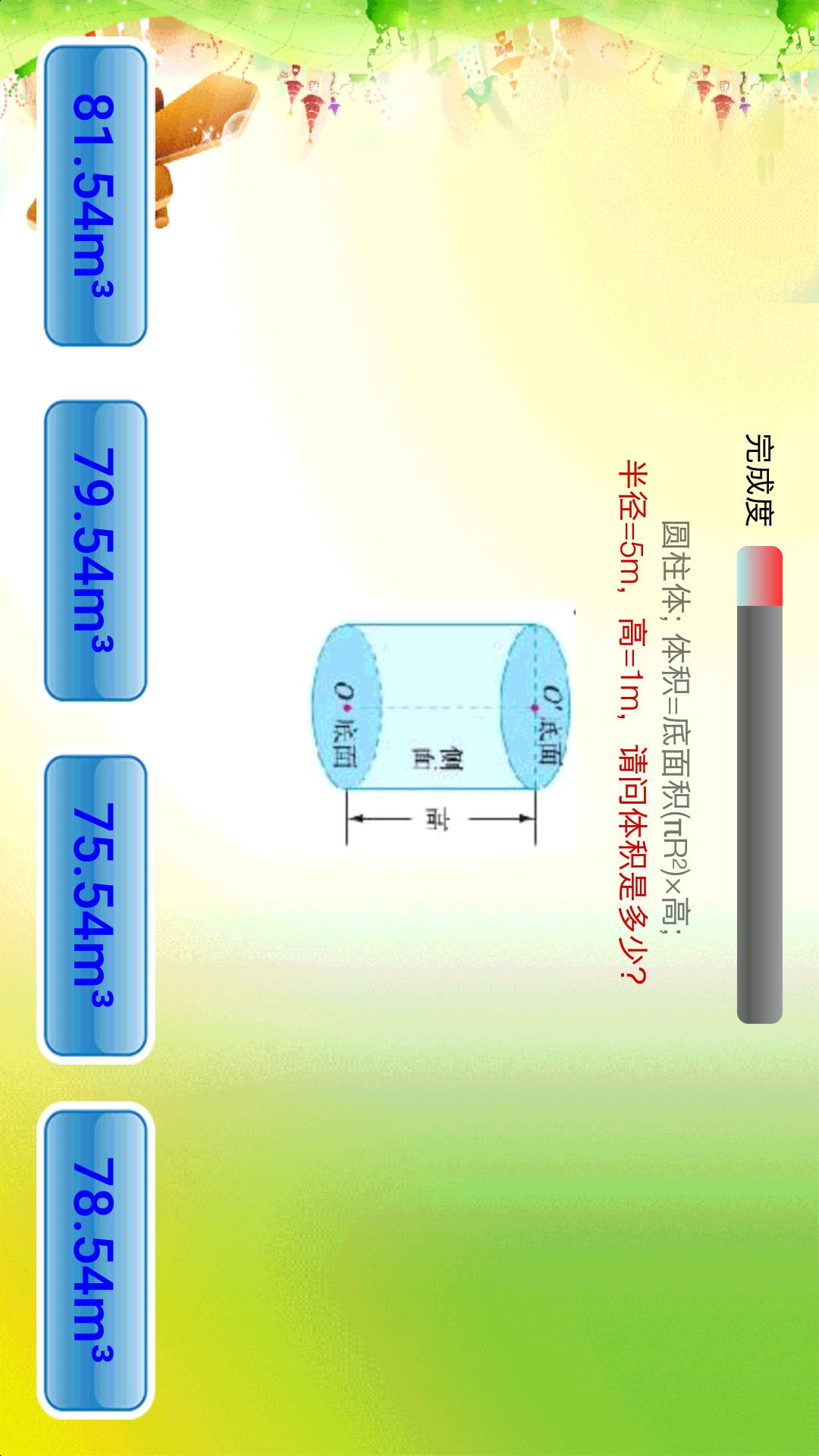Click the point O' on the cylinder's right base
Image resolution: width=819 pixels, height=1456 pixels.
(x=535, y=707)
